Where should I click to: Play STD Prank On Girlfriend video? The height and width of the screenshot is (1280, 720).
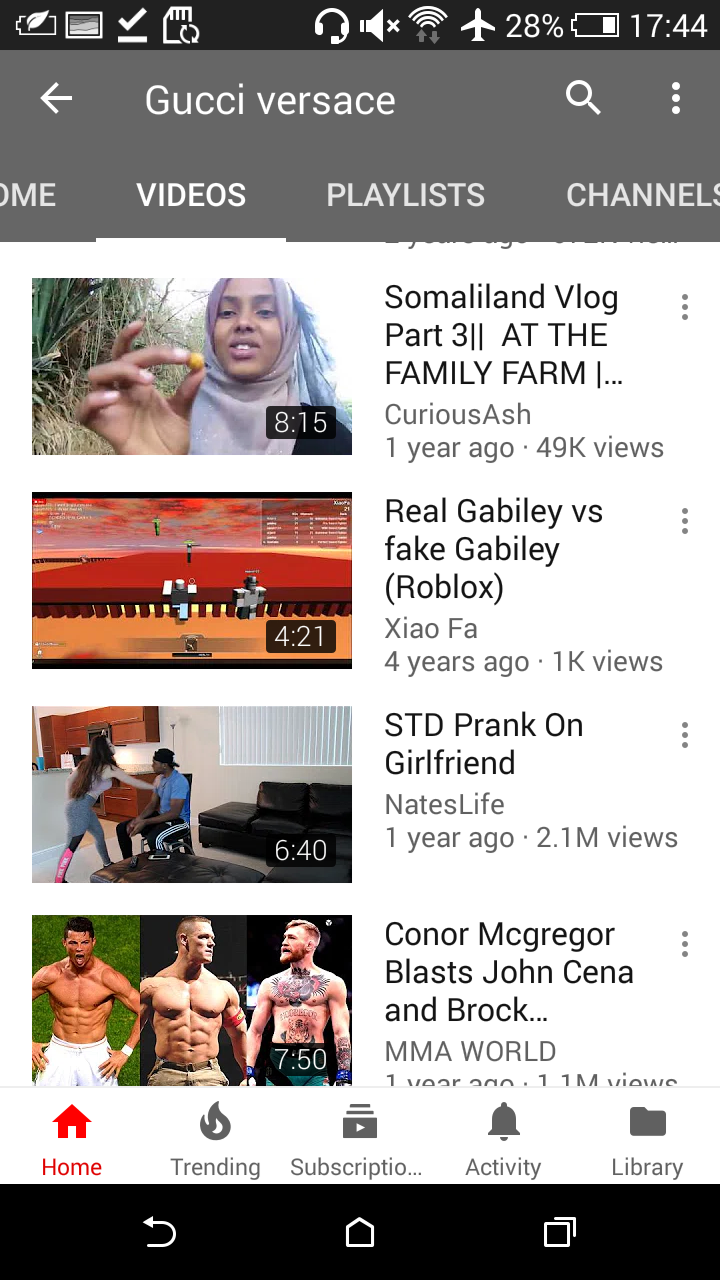coord(192,794)
